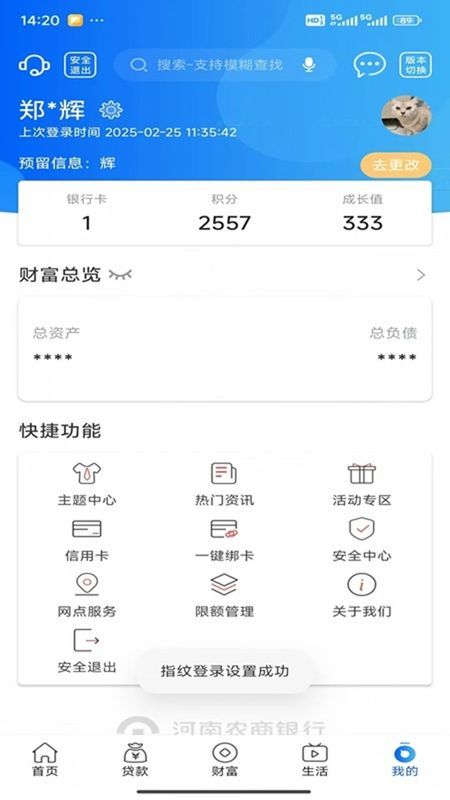Open the messages chat bubble icon
Image resolution: width=450 pixels, height=800 pixels.
[x=369, y=65]
